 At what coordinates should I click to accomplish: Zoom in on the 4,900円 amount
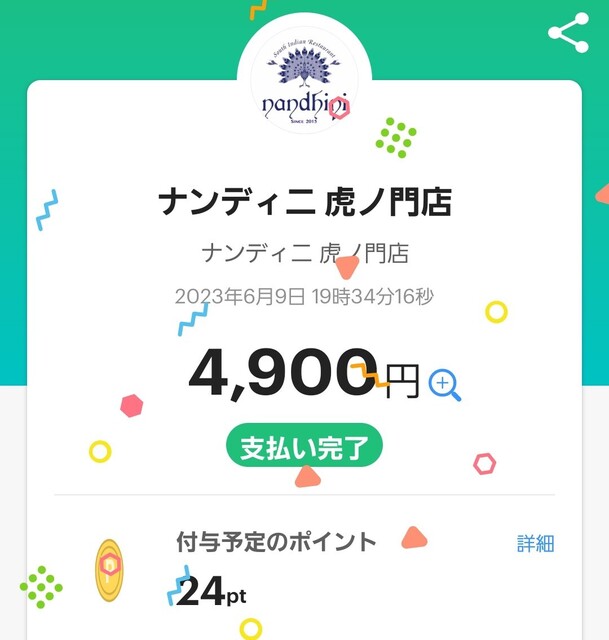(x=445, y=384)
